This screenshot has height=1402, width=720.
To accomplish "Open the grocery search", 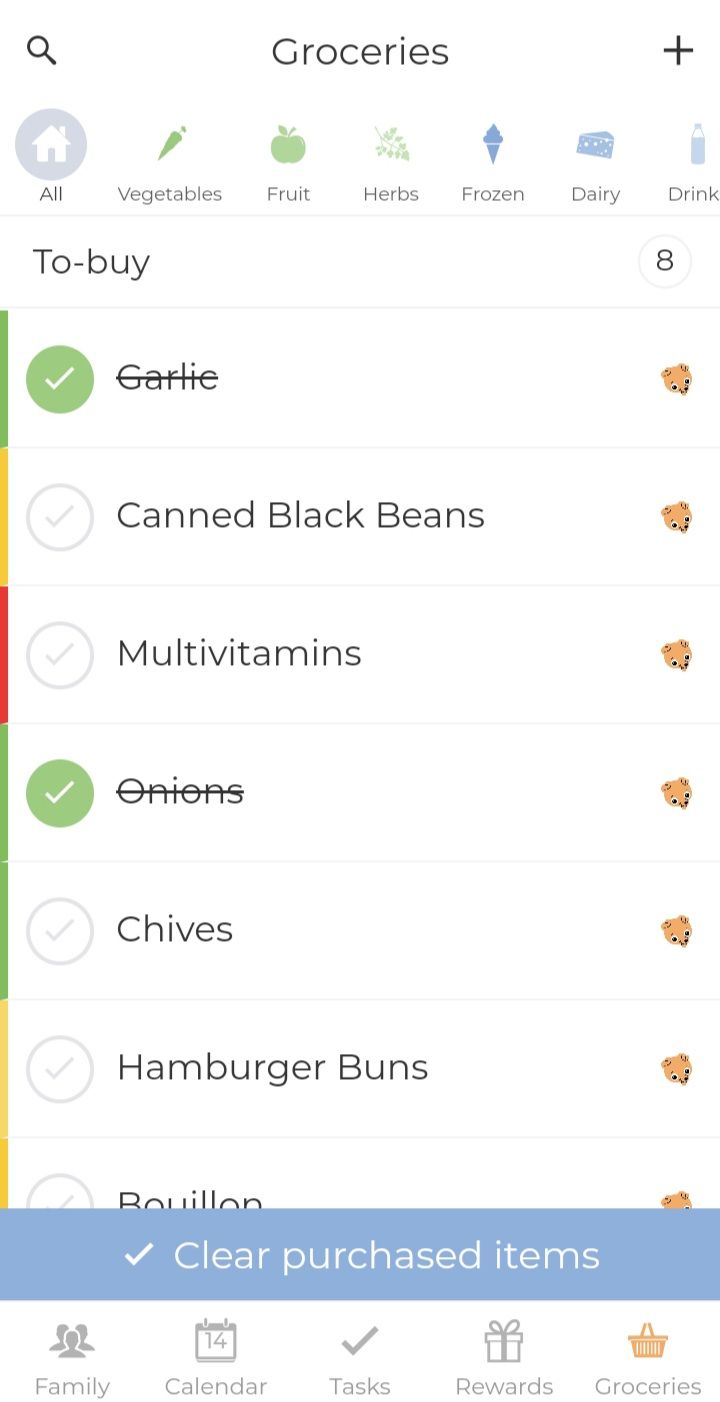I will coord(41,50).
